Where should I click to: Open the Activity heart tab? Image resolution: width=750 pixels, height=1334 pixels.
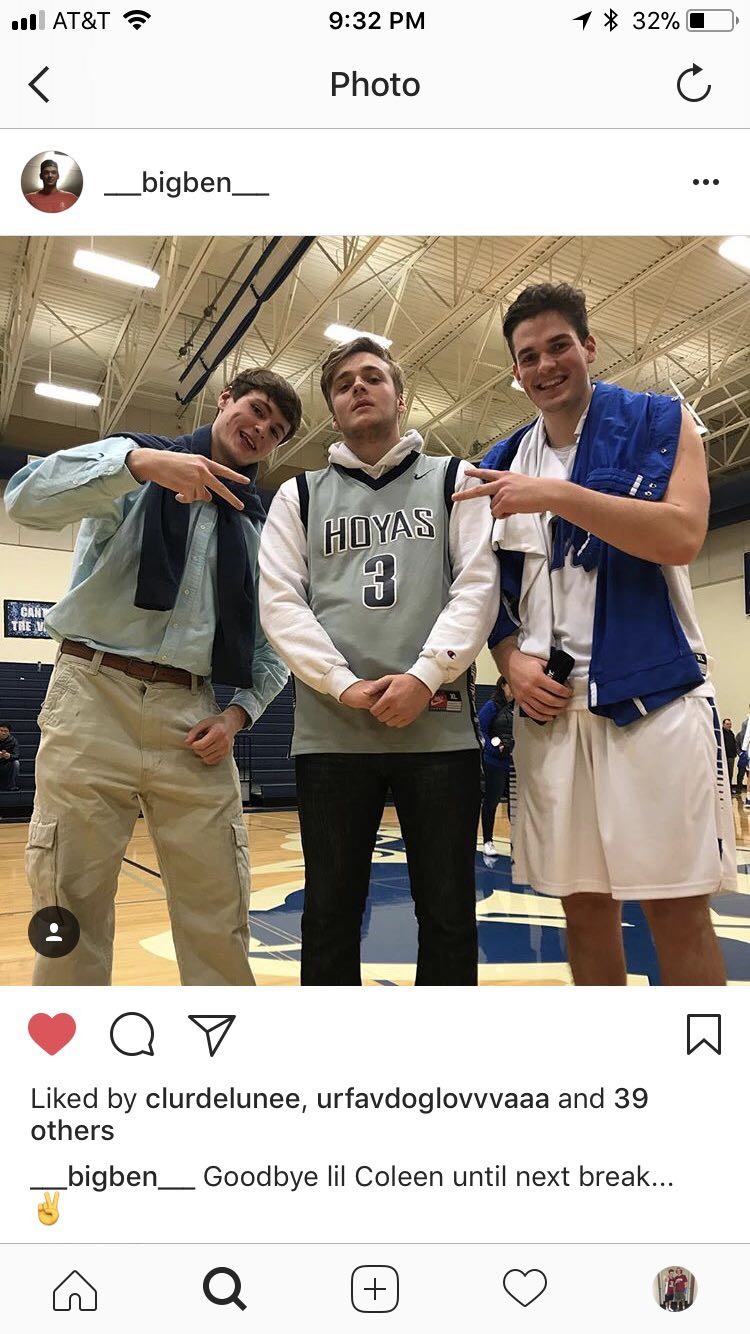(x=525, y=1289)
